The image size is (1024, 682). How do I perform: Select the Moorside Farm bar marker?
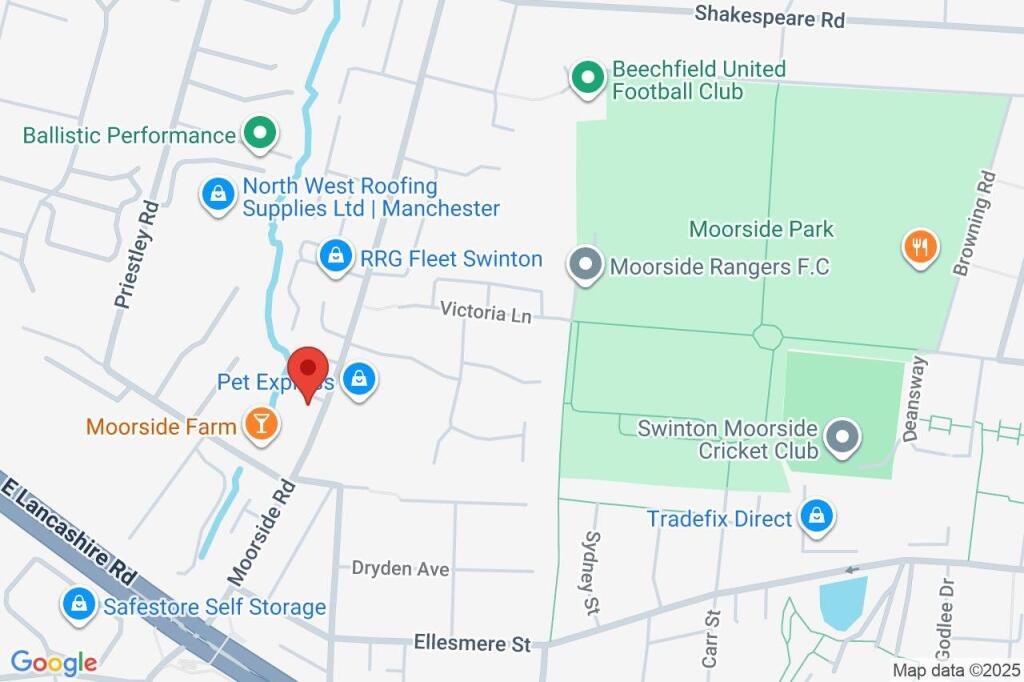tap(260, 424)
